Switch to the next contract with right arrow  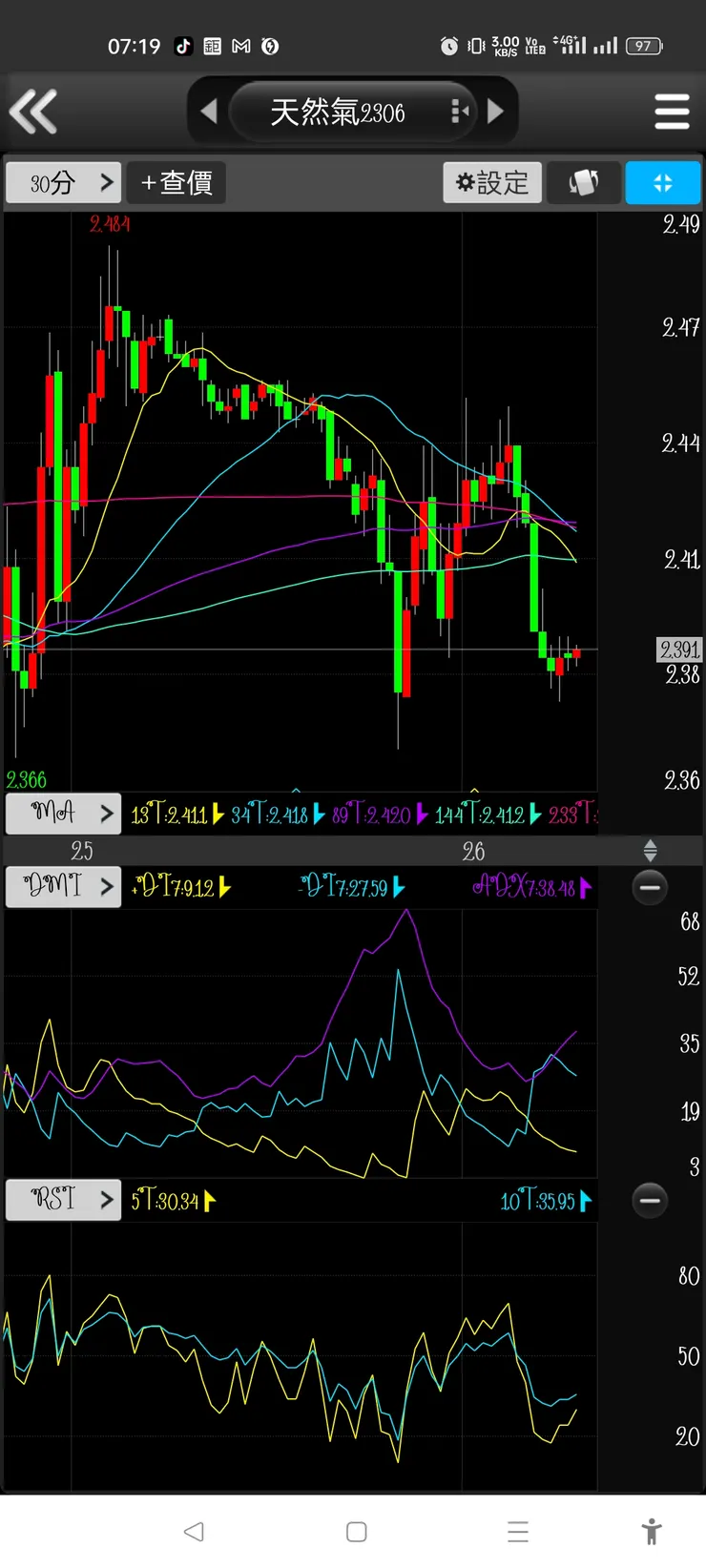(x=495, y=112)
